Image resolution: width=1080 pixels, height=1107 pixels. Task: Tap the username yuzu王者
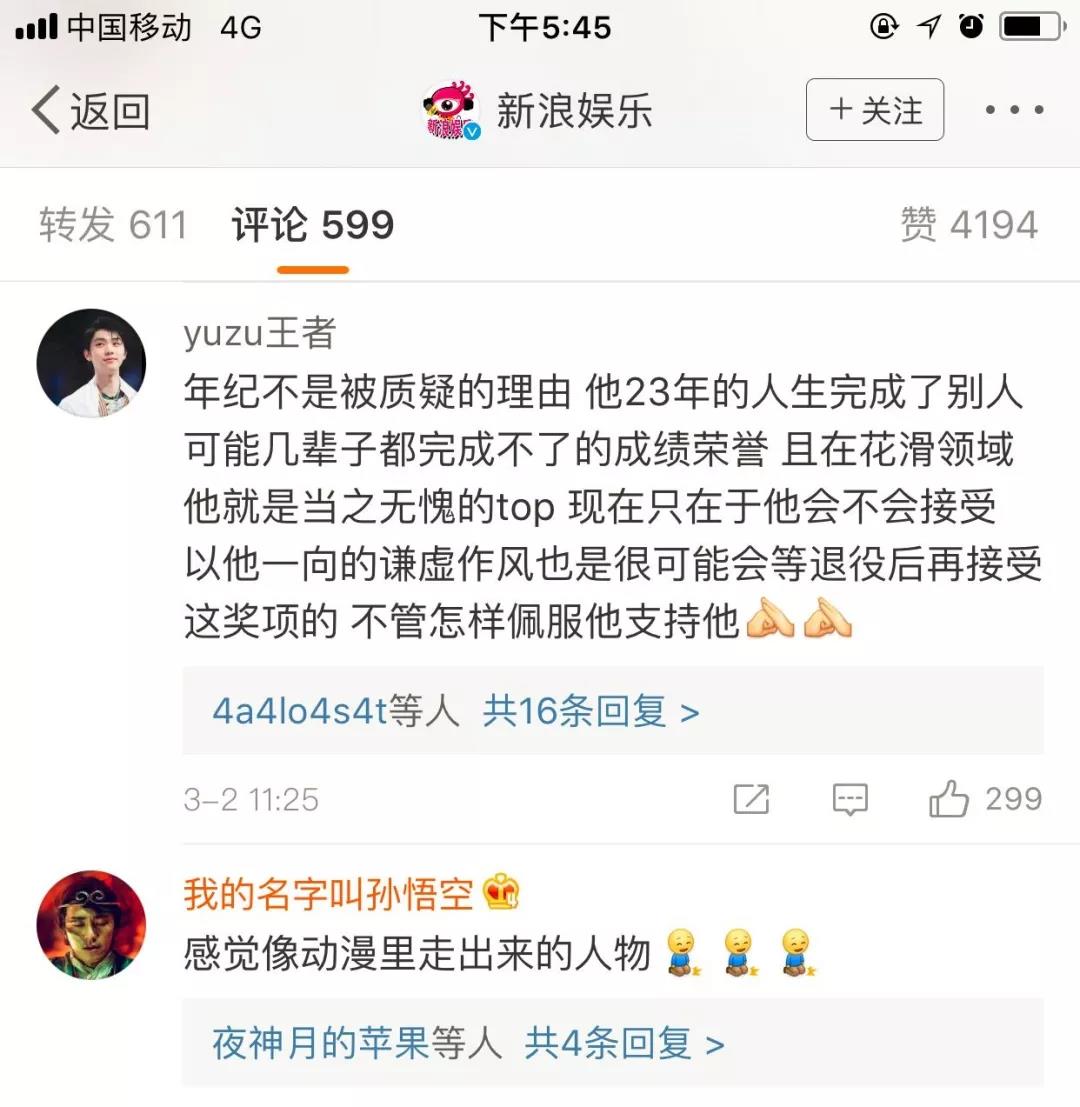point(259,334)
